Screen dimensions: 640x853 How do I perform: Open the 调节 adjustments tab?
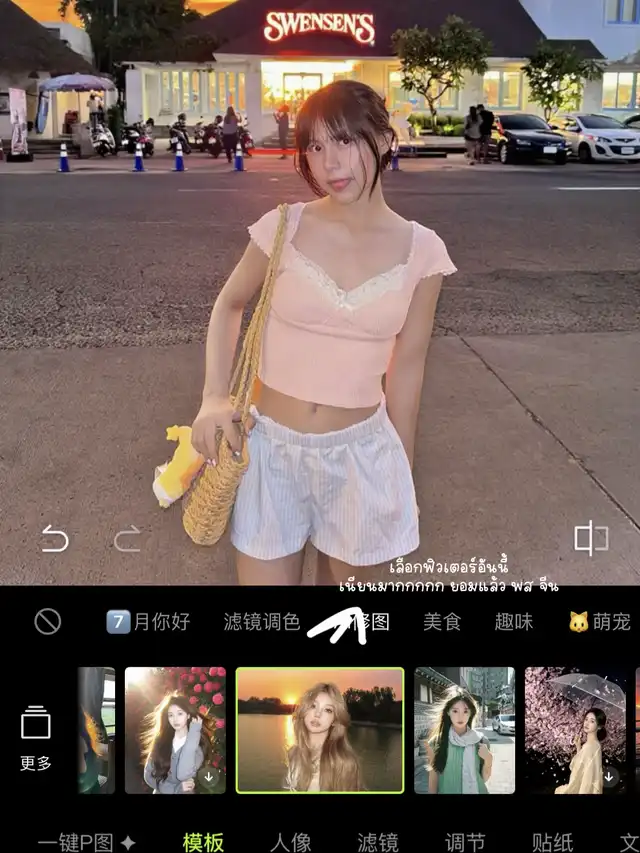pos(465,842)
